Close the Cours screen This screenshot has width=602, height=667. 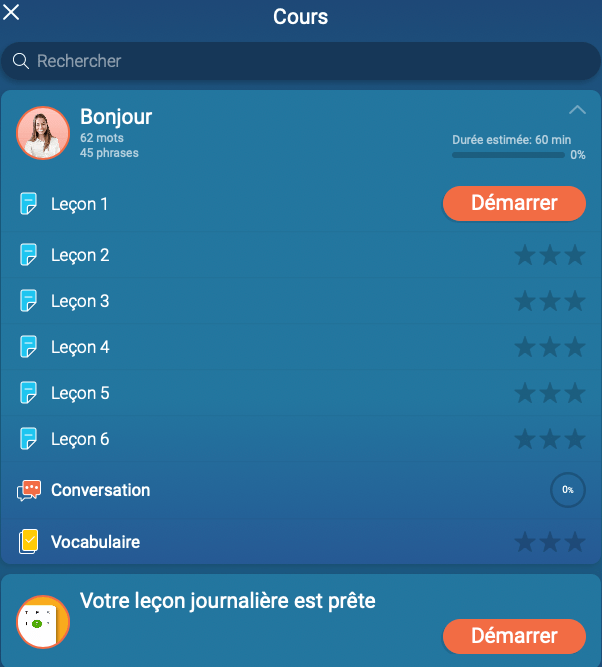(x=12, y=13)
